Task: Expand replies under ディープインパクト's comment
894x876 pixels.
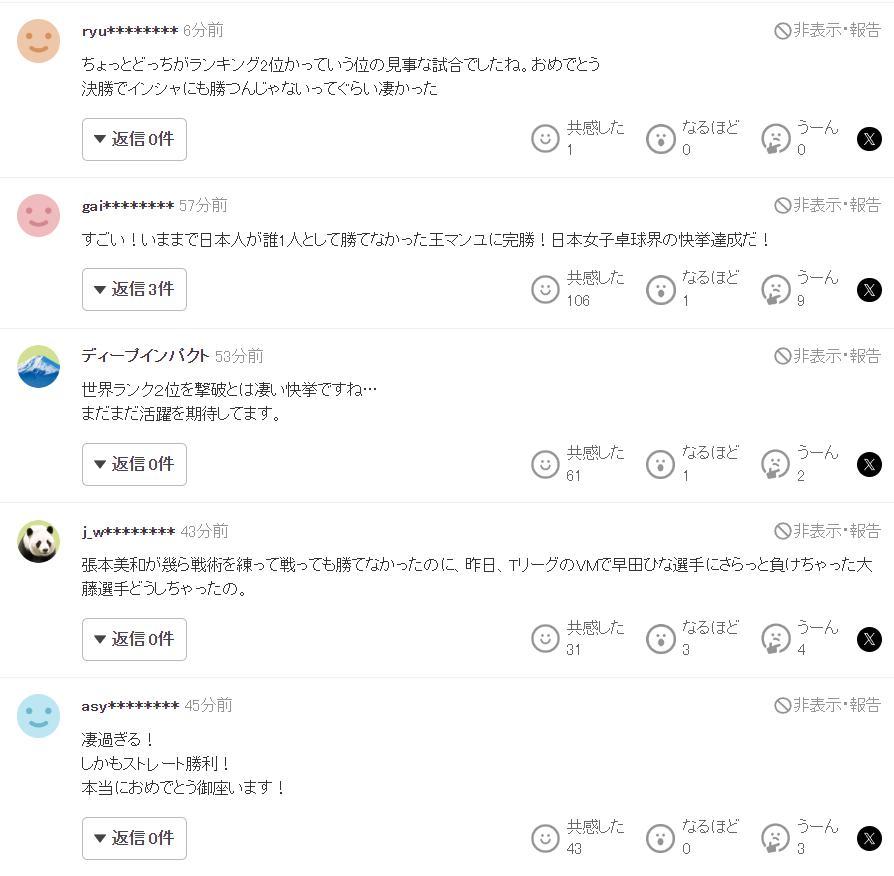Action: click(134, 464)
